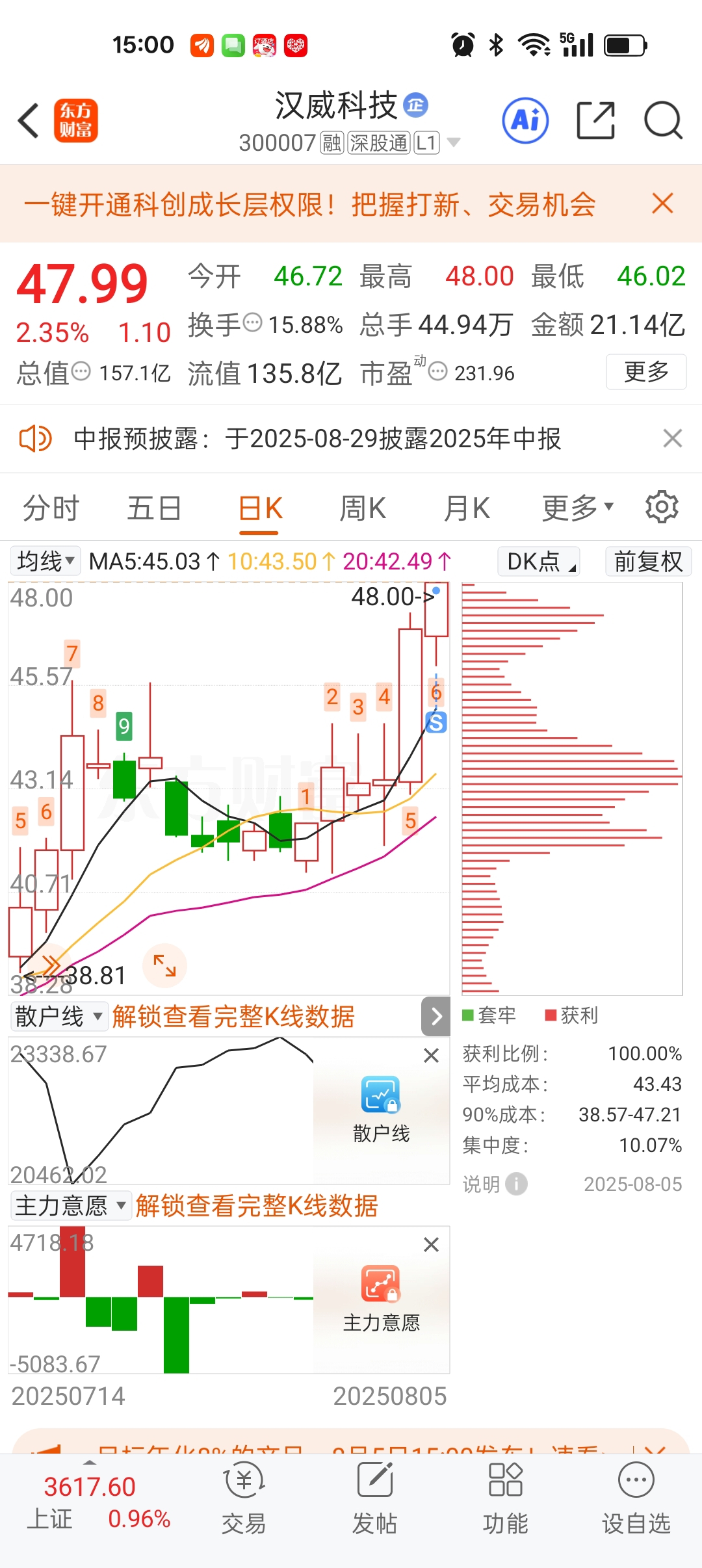Select the 月K chart tab
The height and width of the screenshot is (1568, 702).
(x=467, y=508)
